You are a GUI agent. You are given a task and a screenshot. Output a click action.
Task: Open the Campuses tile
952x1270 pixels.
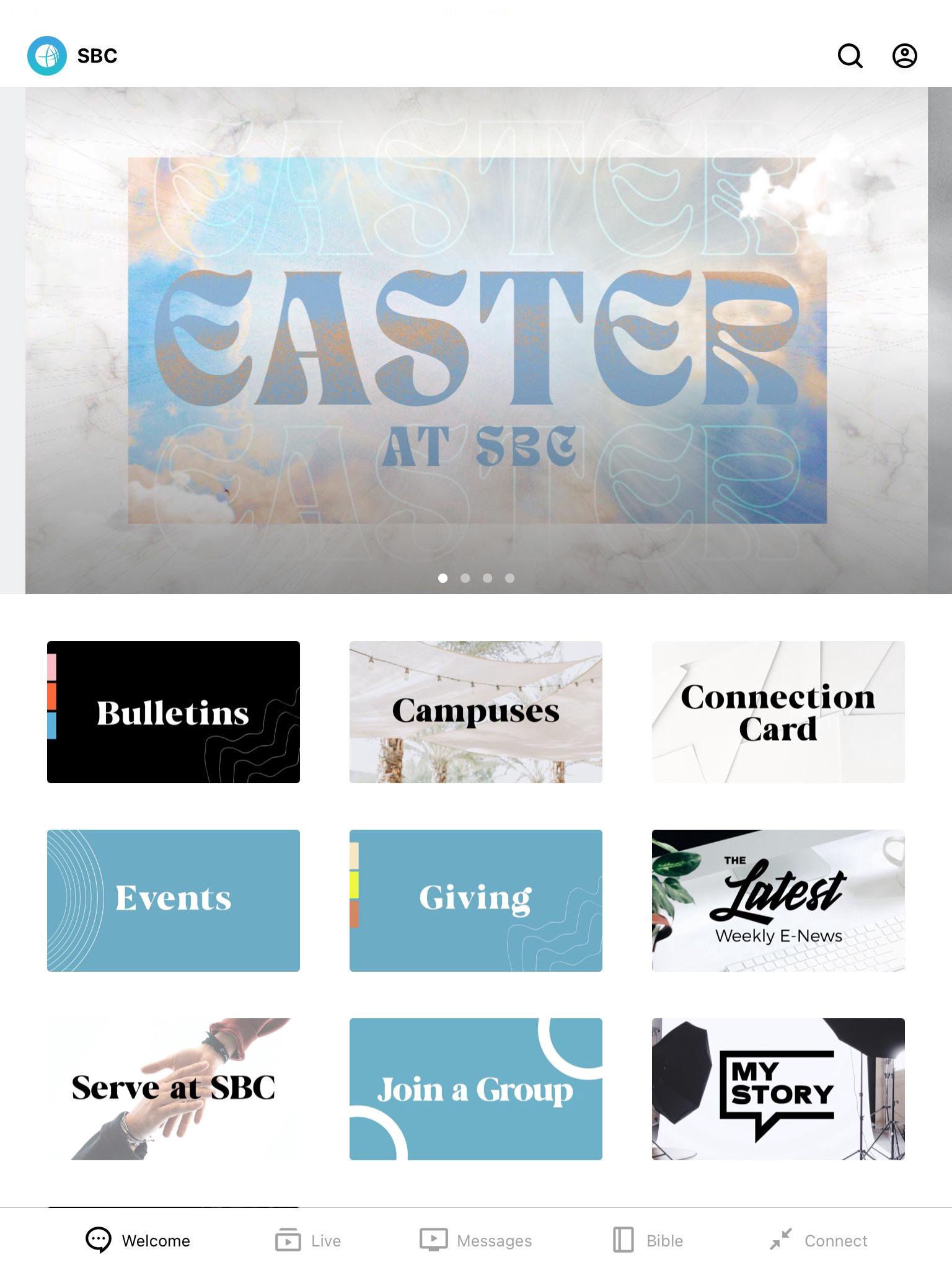pos(476,712)
